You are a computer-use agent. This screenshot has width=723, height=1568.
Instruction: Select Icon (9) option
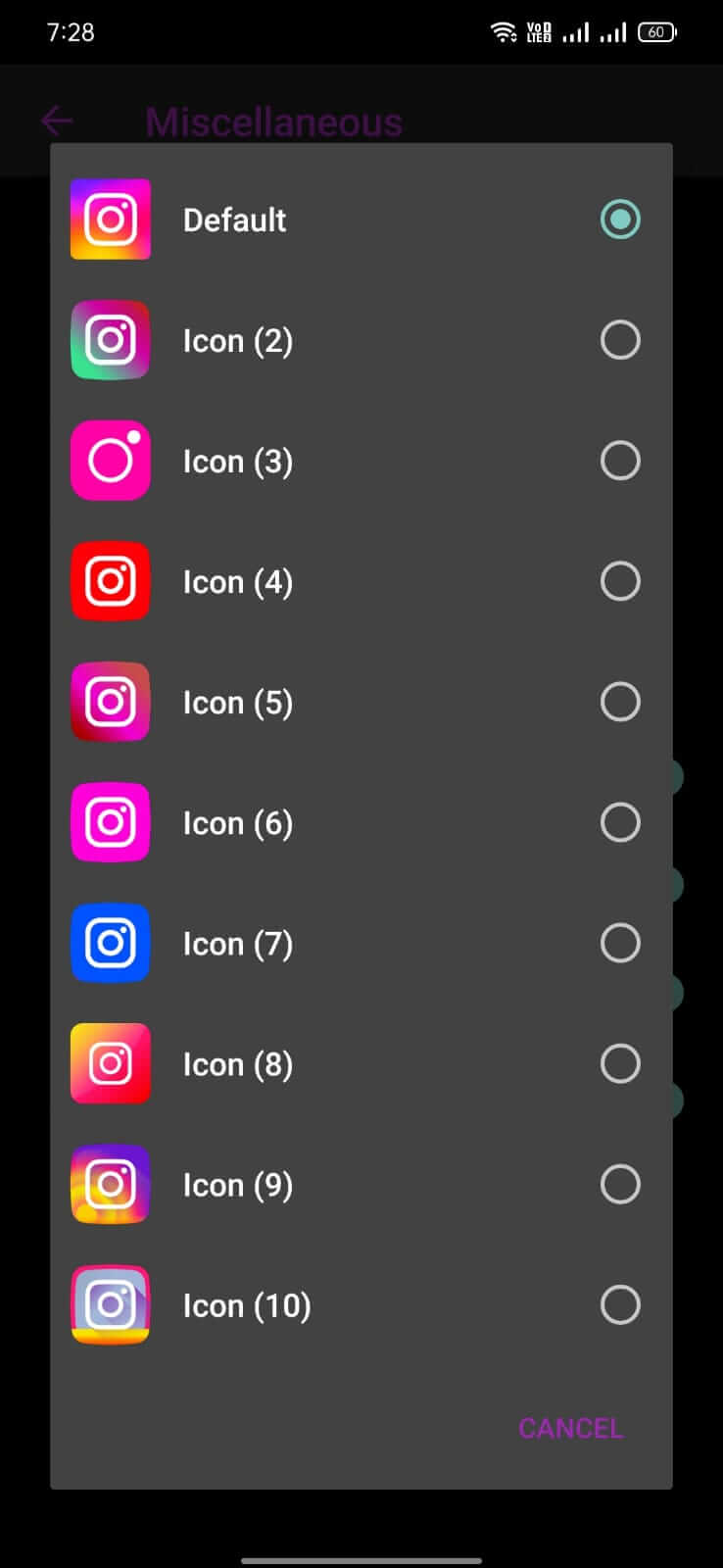coord(361,1184)
